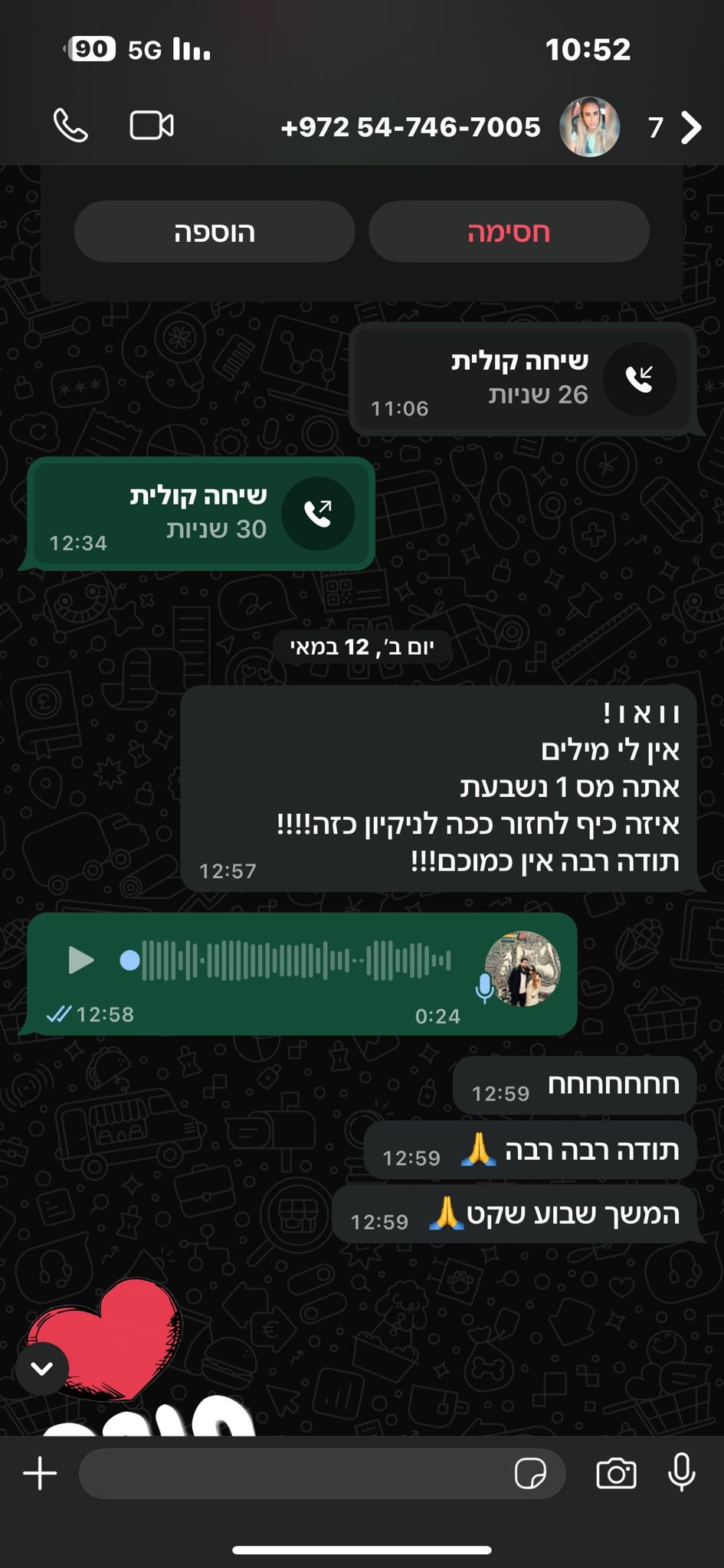The height and width of the screenshot is (1568, 724).
Task: Add this number to contacts with הוספה
Action: (215, 232)
